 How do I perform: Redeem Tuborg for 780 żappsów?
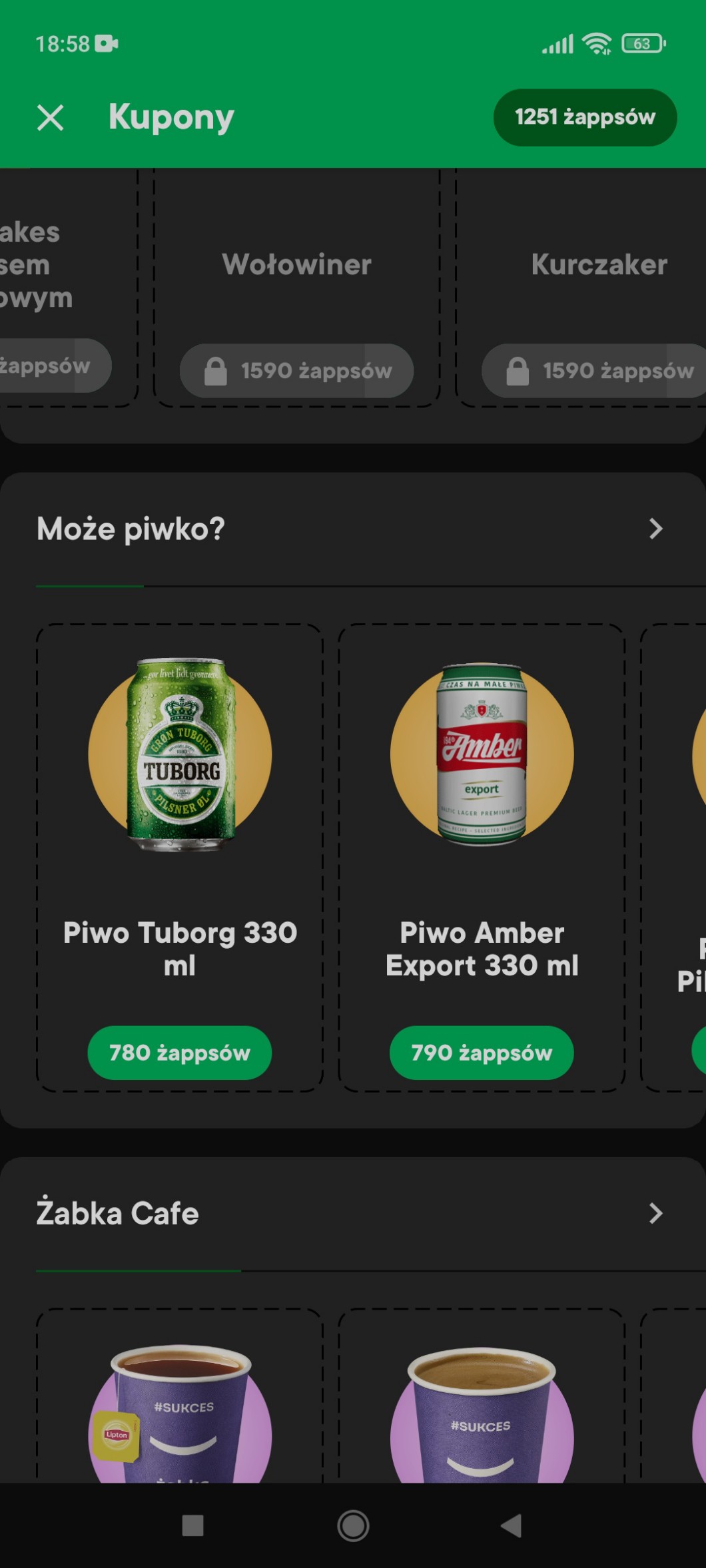(x=180, y=1053)
